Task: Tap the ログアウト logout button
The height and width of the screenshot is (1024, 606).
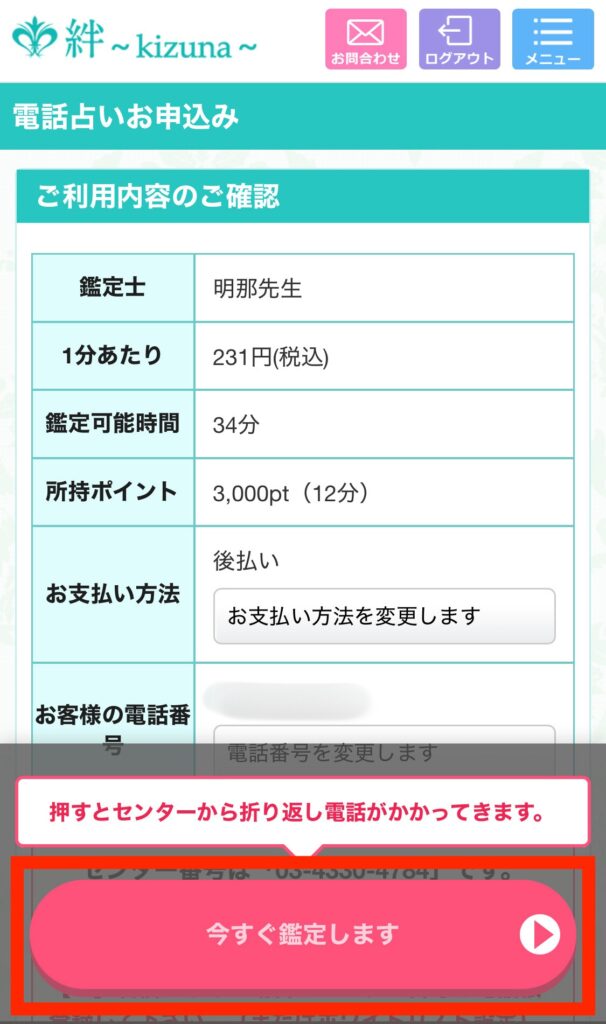Action: (x=459, y=39)
